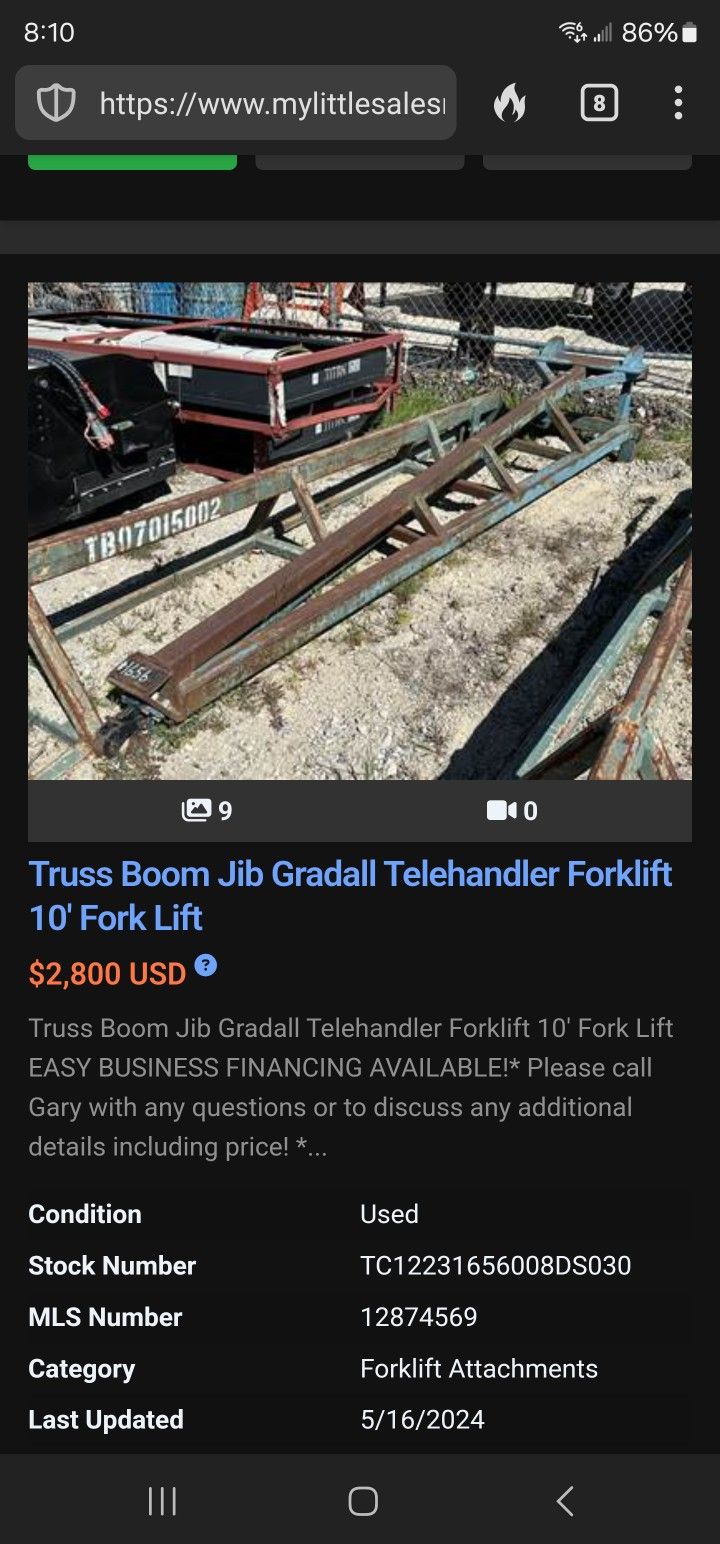
Task: Tap the home button in the navigation bar
Action: click(362, 1500)
